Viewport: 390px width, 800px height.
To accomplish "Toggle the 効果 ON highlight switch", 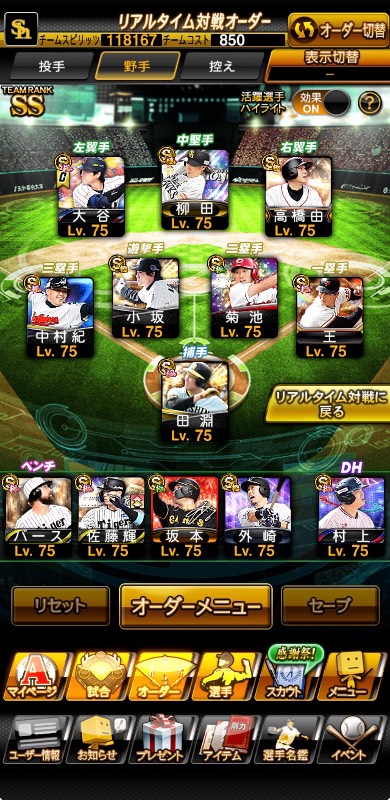I will click(321, 104).
